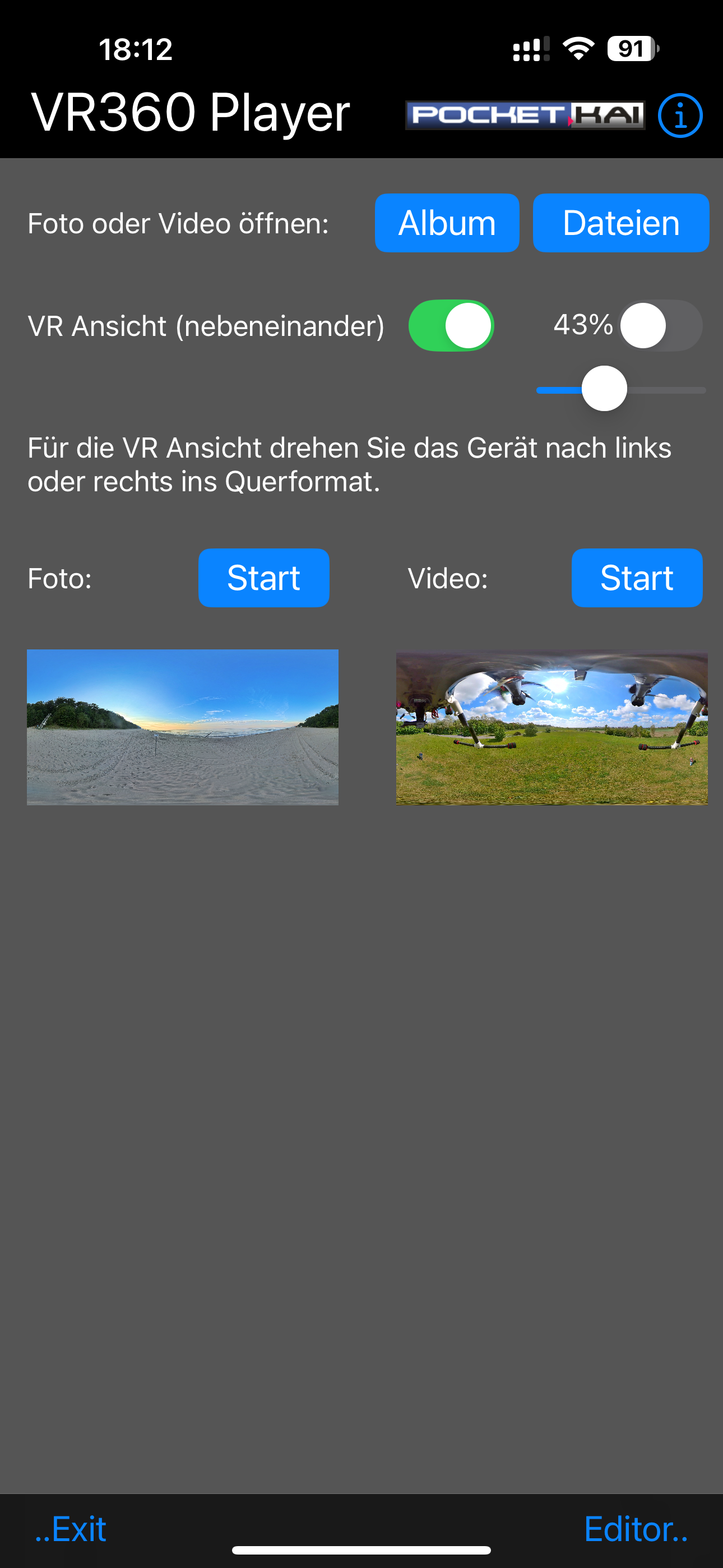
Task: Start the Video demo playback
Action: tap(637, 578)
